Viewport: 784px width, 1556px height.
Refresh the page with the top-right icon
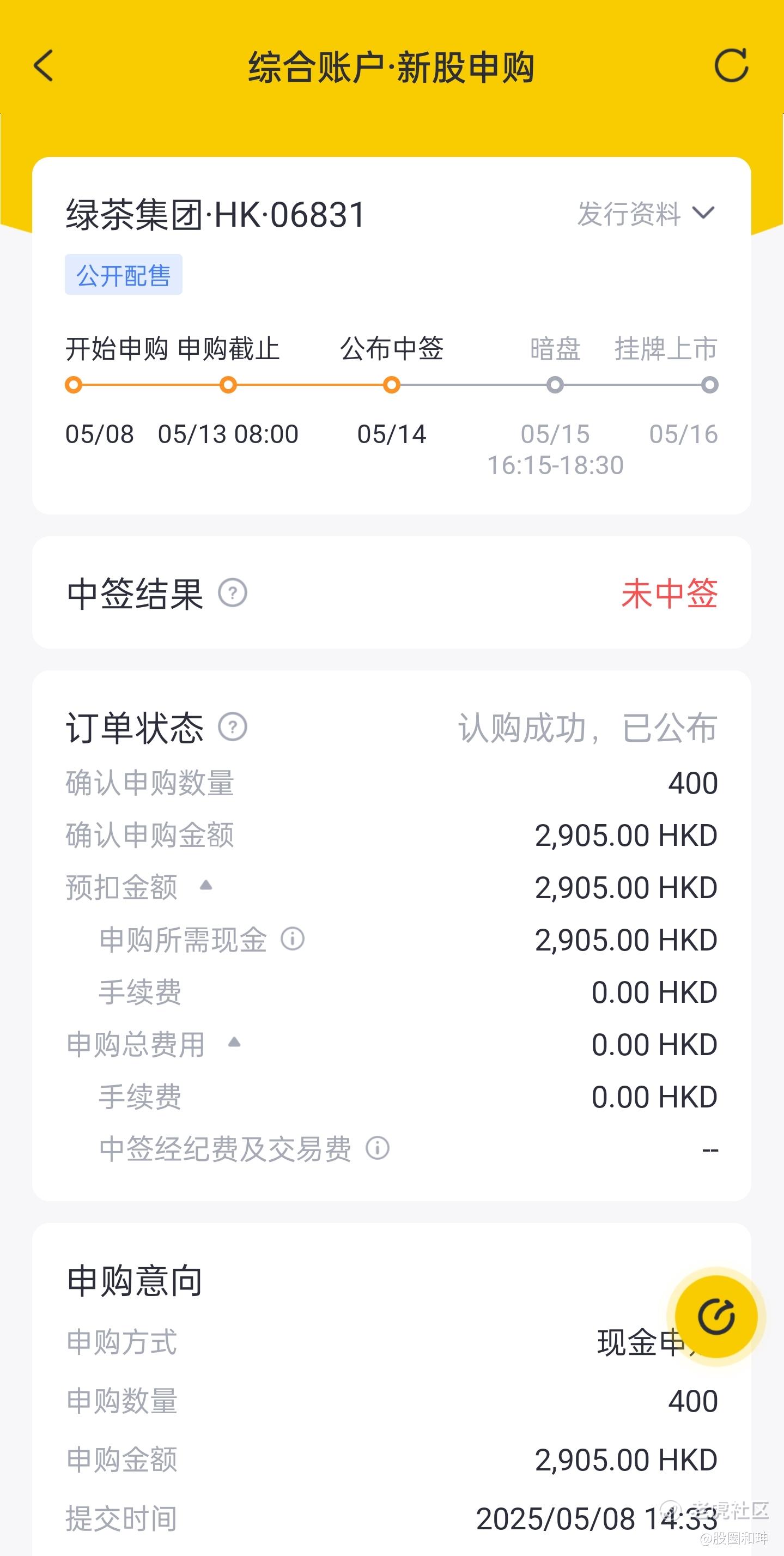coord(731,65)
